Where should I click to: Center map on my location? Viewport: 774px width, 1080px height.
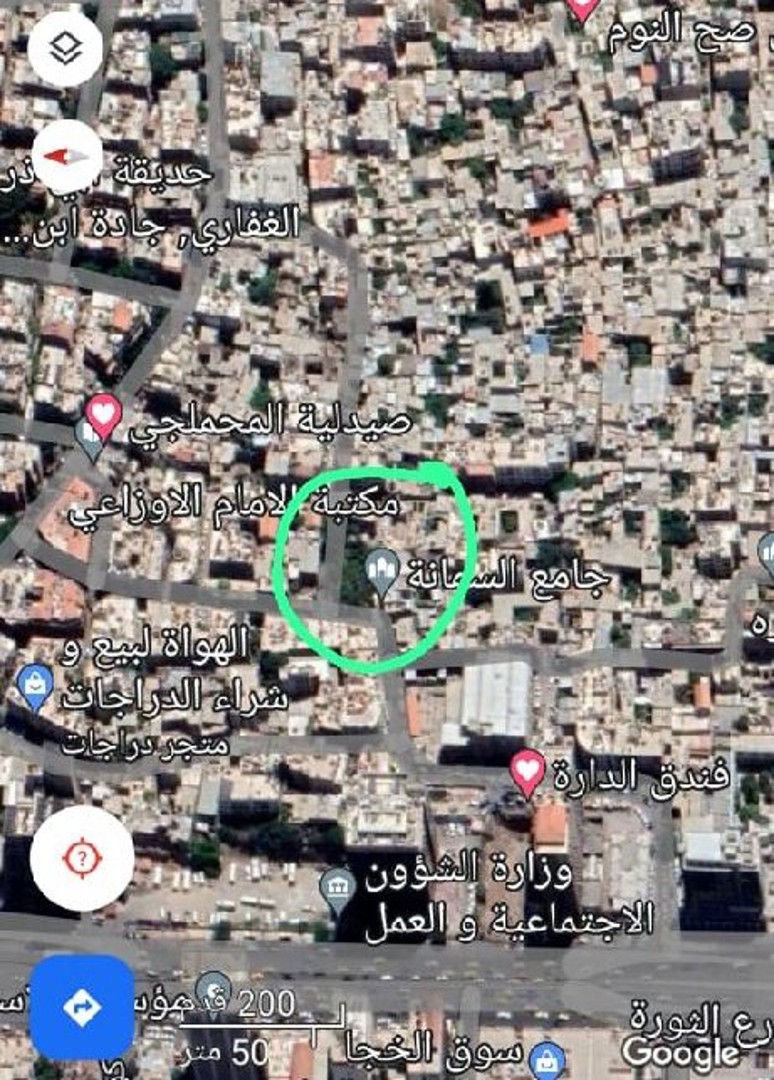82,858
